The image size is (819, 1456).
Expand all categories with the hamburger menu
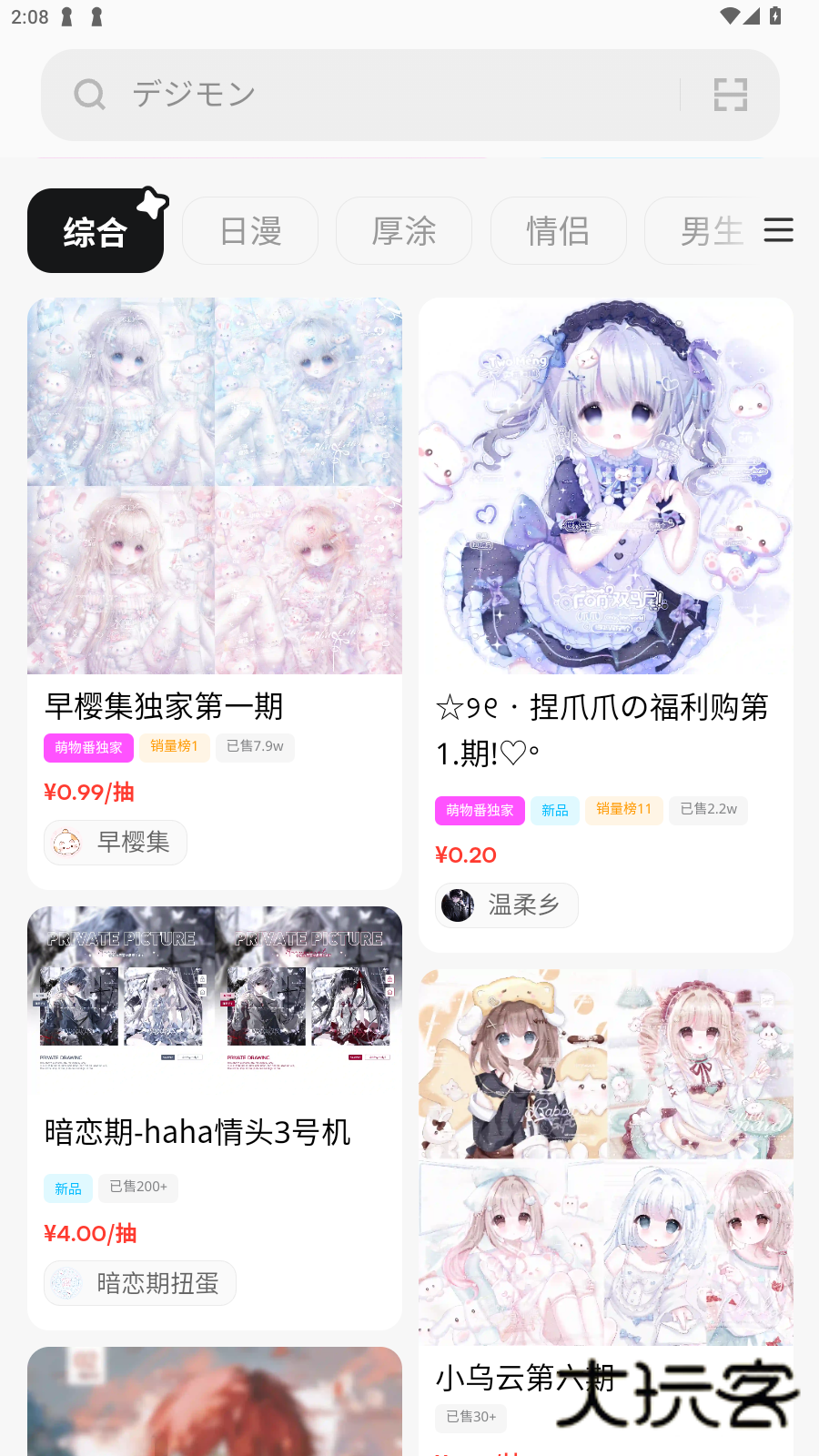(x=778, y=230)
